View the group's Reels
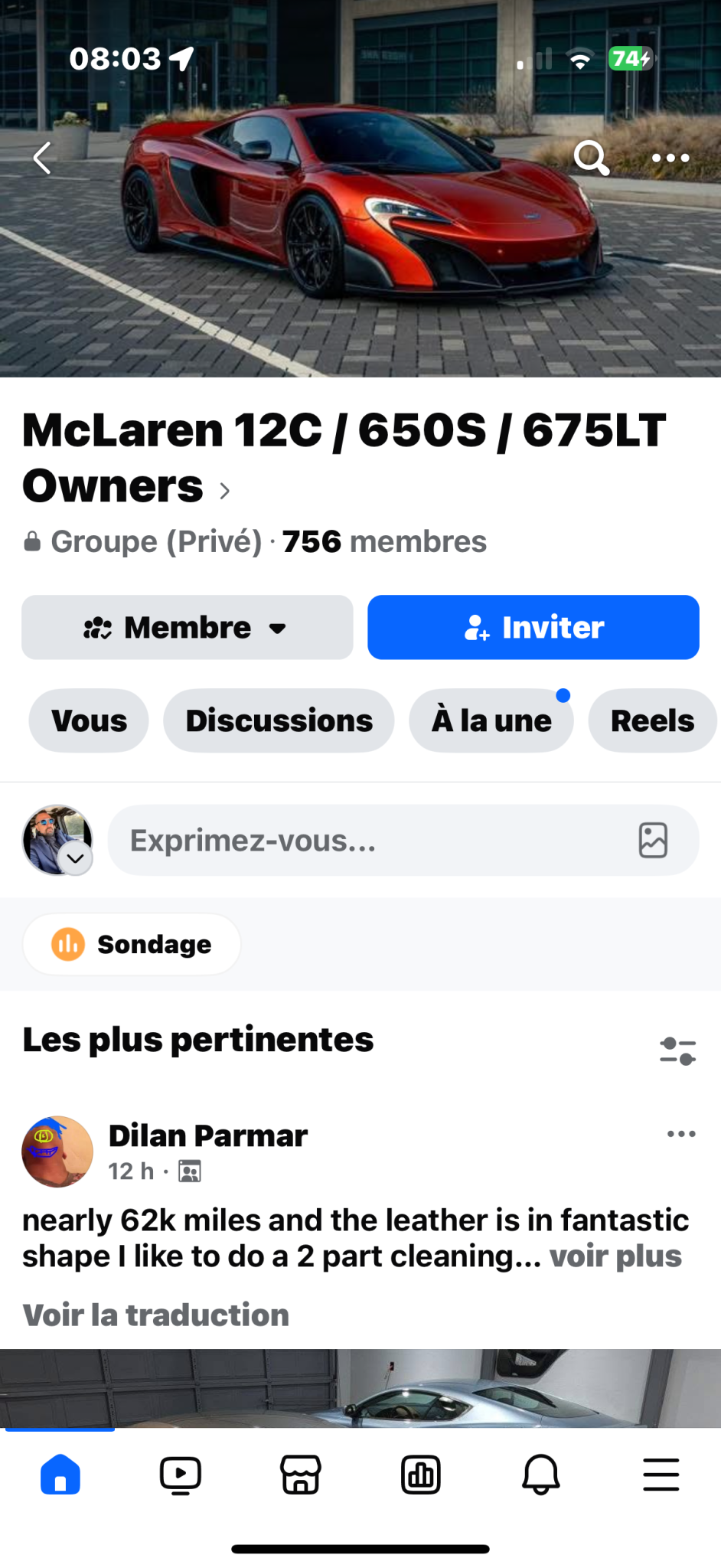 tap(651, 720)
